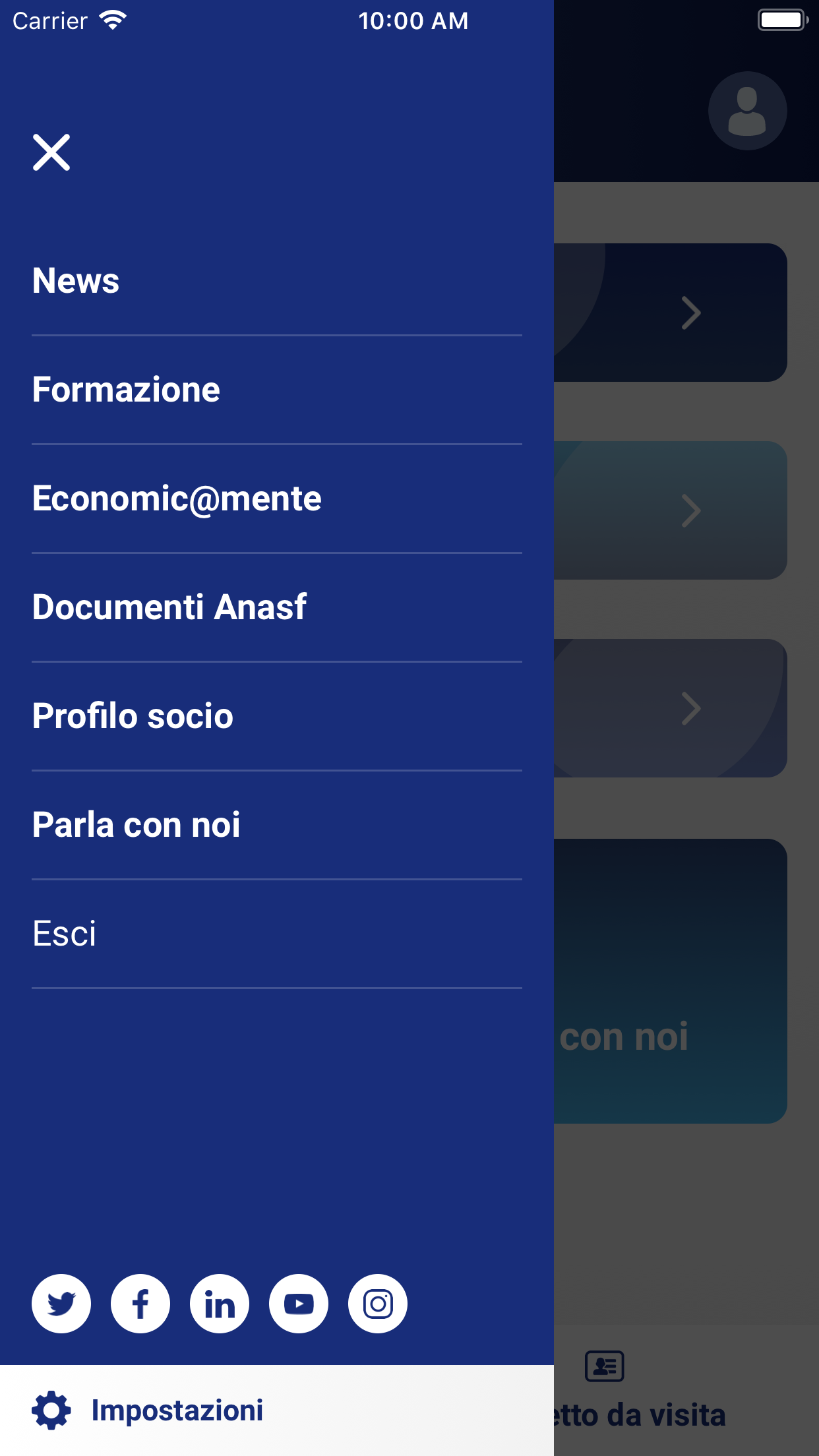Close the navigation drawer with the X
Image resolution: width=819 pixels, height=1456 pixels.
pyautogui.click(x=51, y=152)
